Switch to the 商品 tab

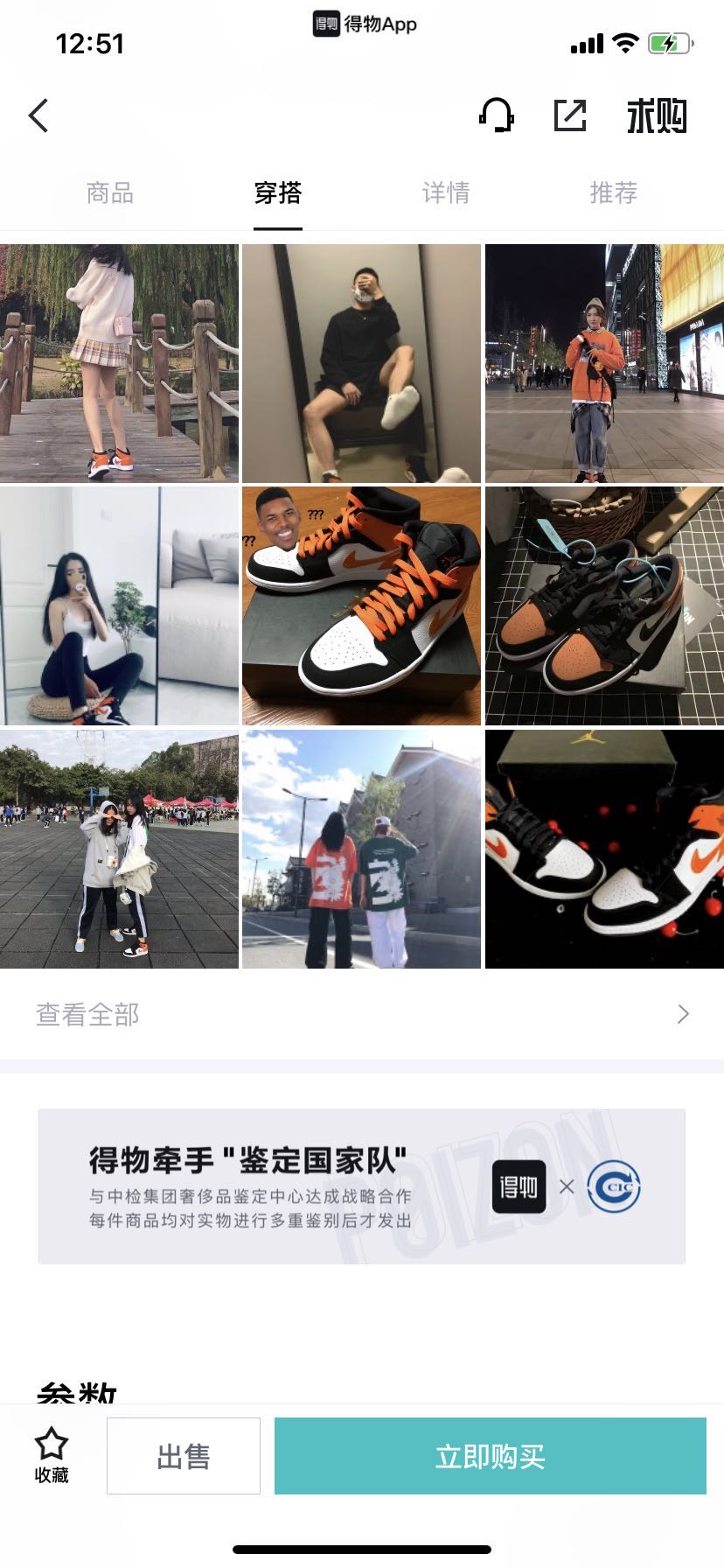[x=110, y=192]
